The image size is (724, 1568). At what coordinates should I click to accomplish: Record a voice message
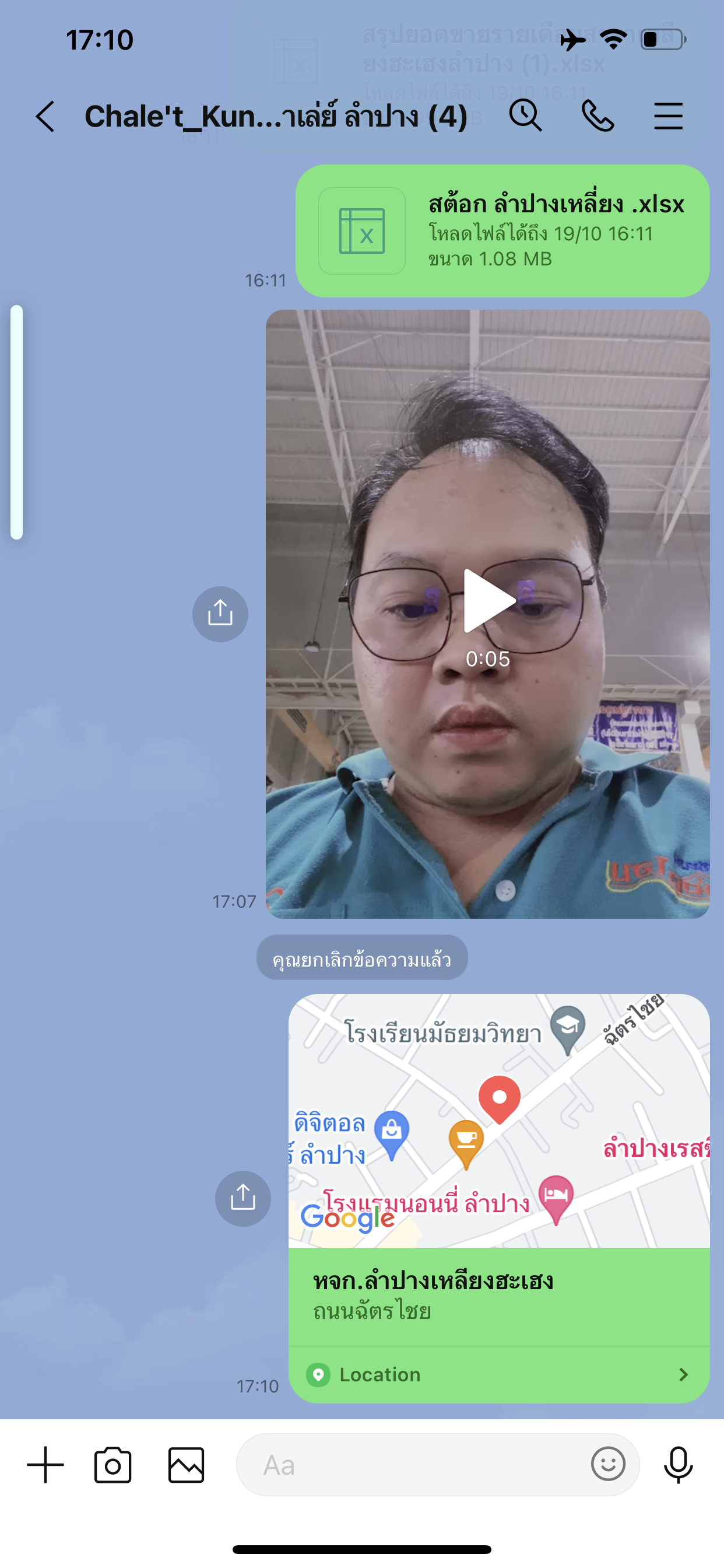click(678, 1465)
